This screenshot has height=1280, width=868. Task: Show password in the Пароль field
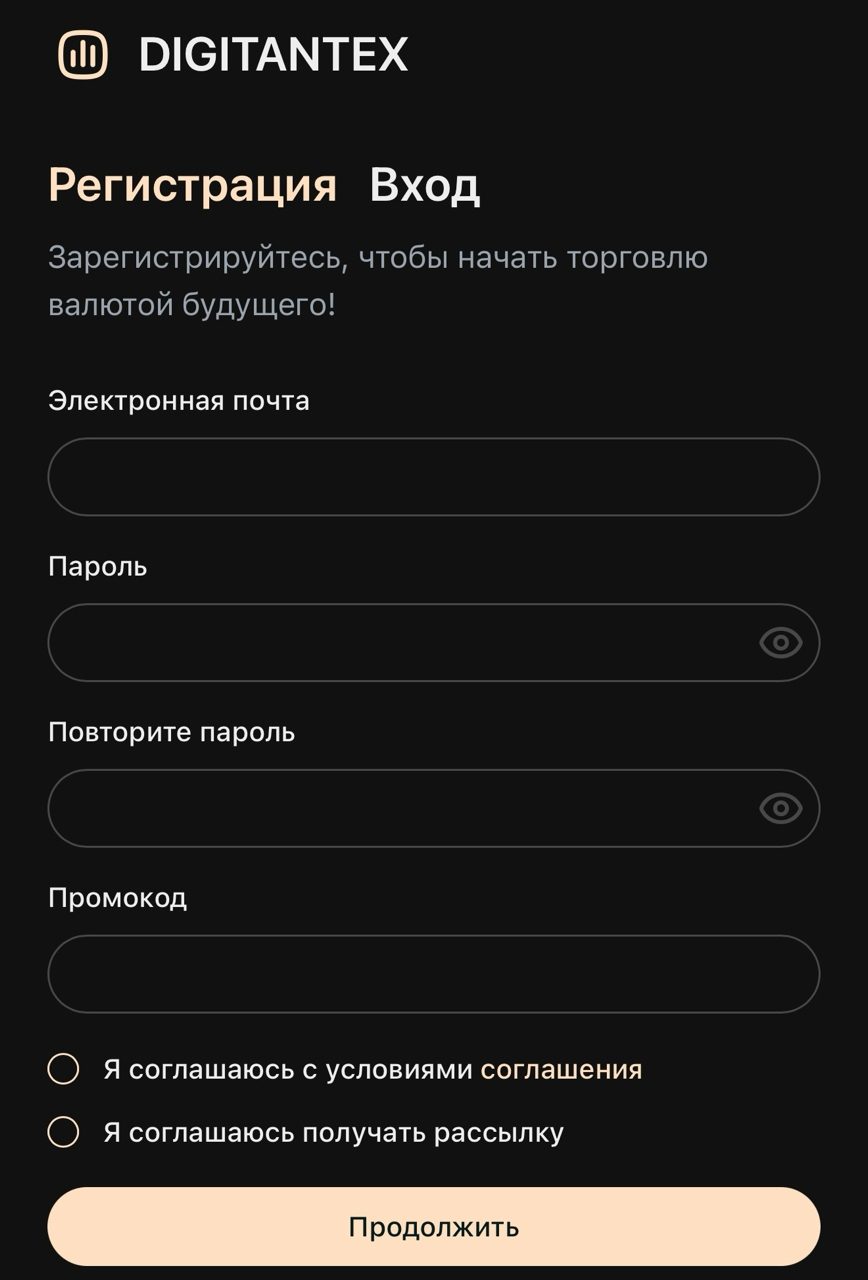(781, 643)
